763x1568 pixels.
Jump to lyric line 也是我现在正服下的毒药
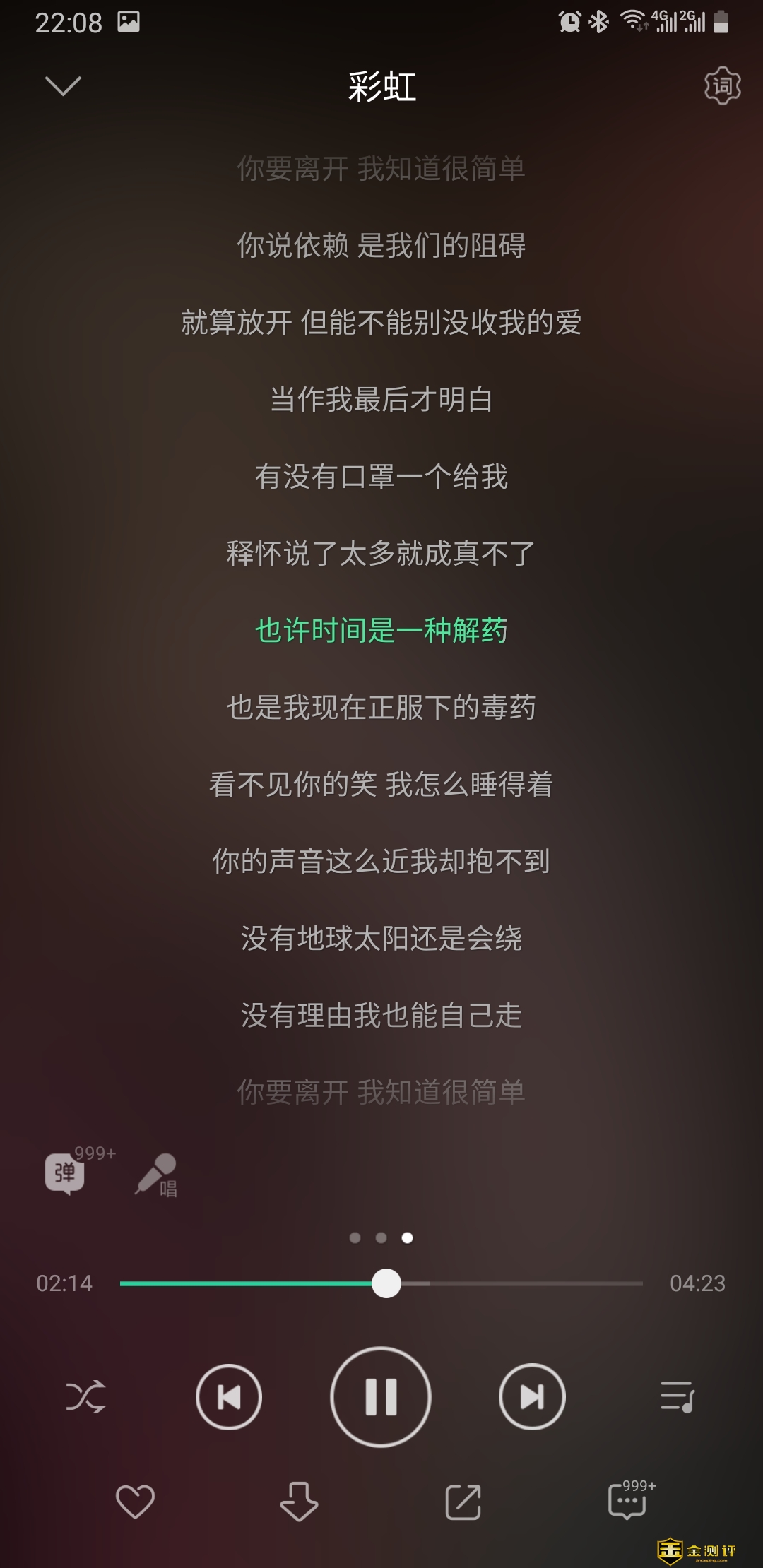pyautogui.click(x=381, y=707)
